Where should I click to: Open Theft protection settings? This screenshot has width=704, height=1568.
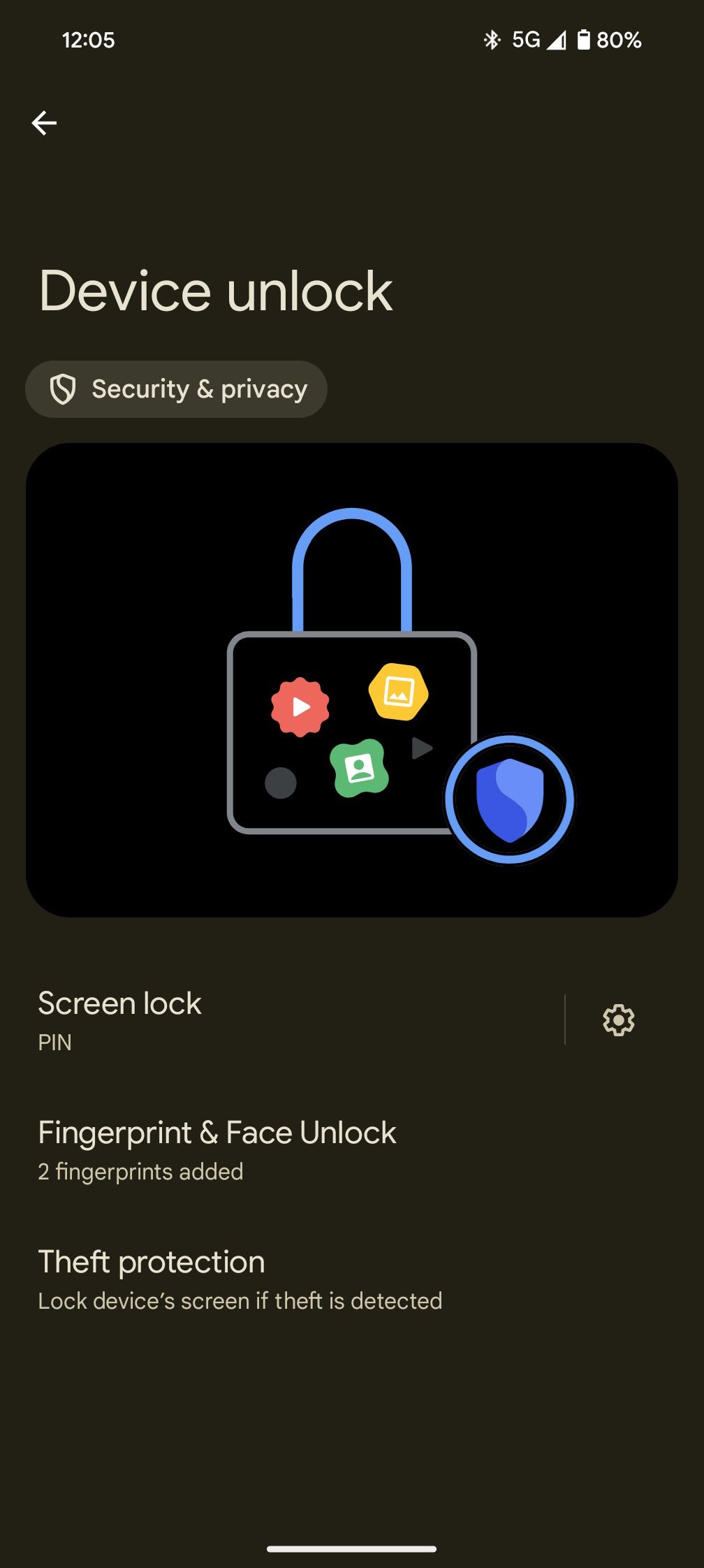(x=152, y=1262)
